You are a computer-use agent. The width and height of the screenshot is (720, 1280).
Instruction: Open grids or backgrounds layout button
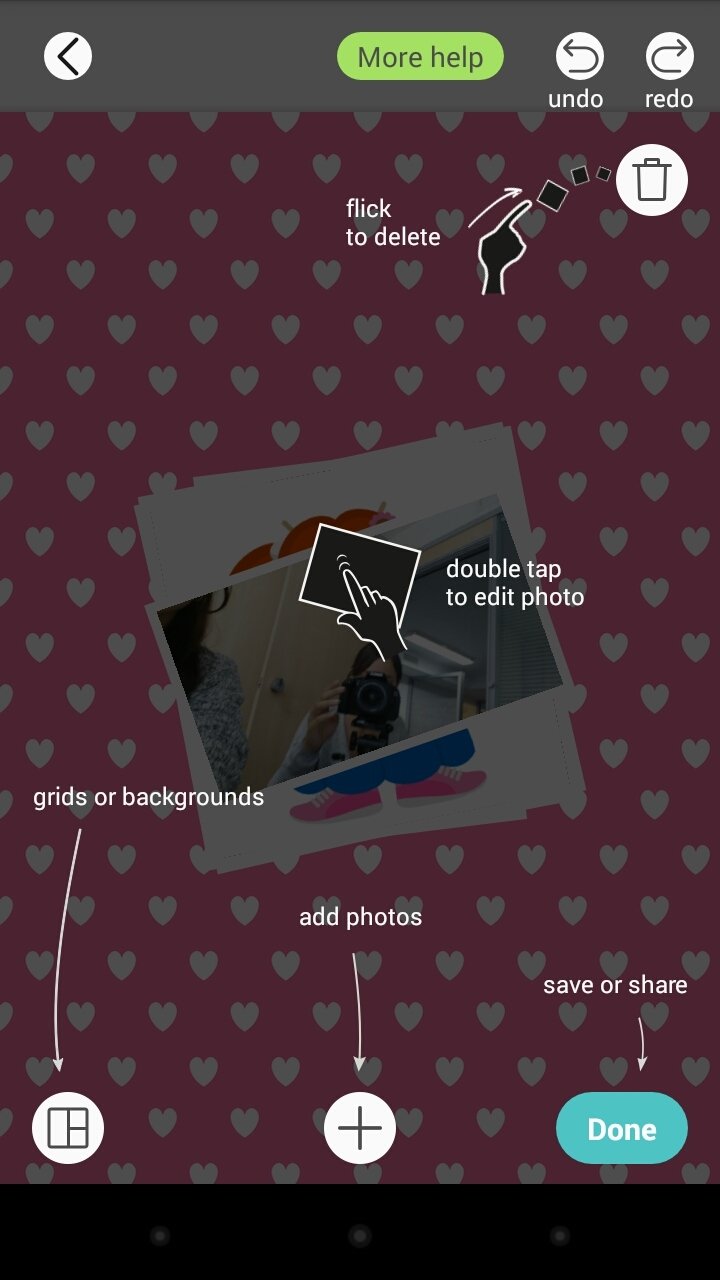tap(68, 1128)
